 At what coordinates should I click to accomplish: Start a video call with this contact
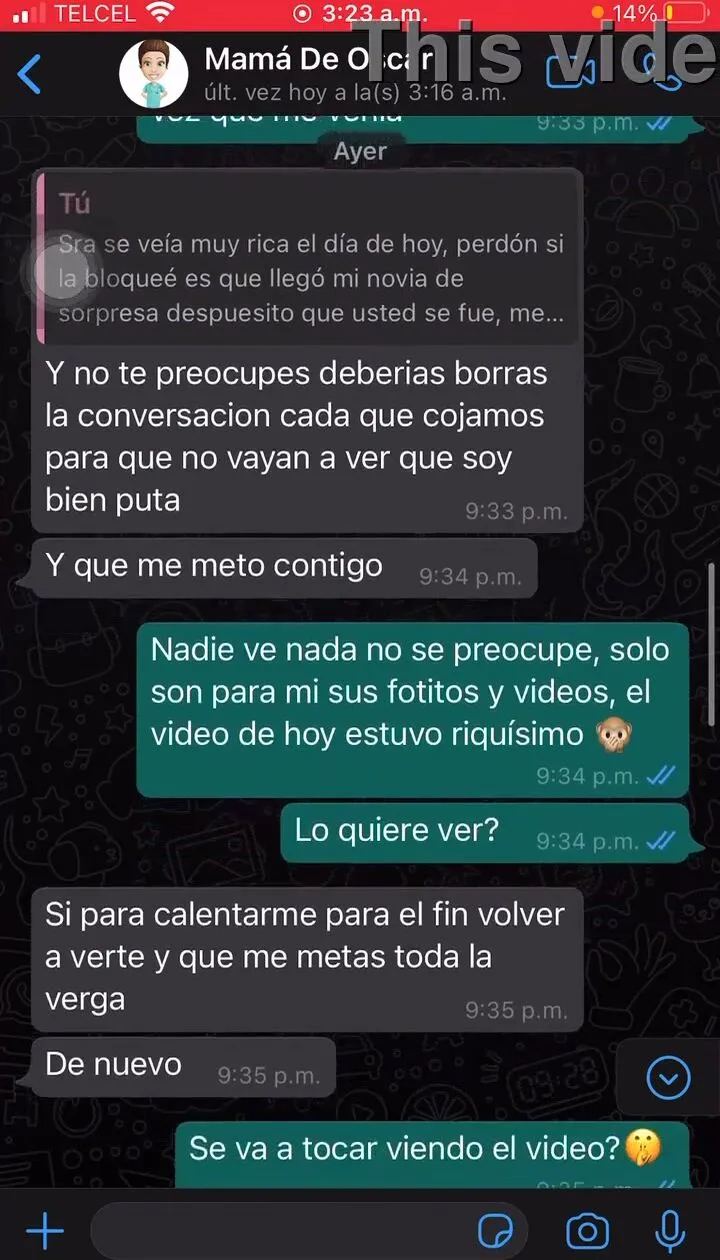(570, 72)
